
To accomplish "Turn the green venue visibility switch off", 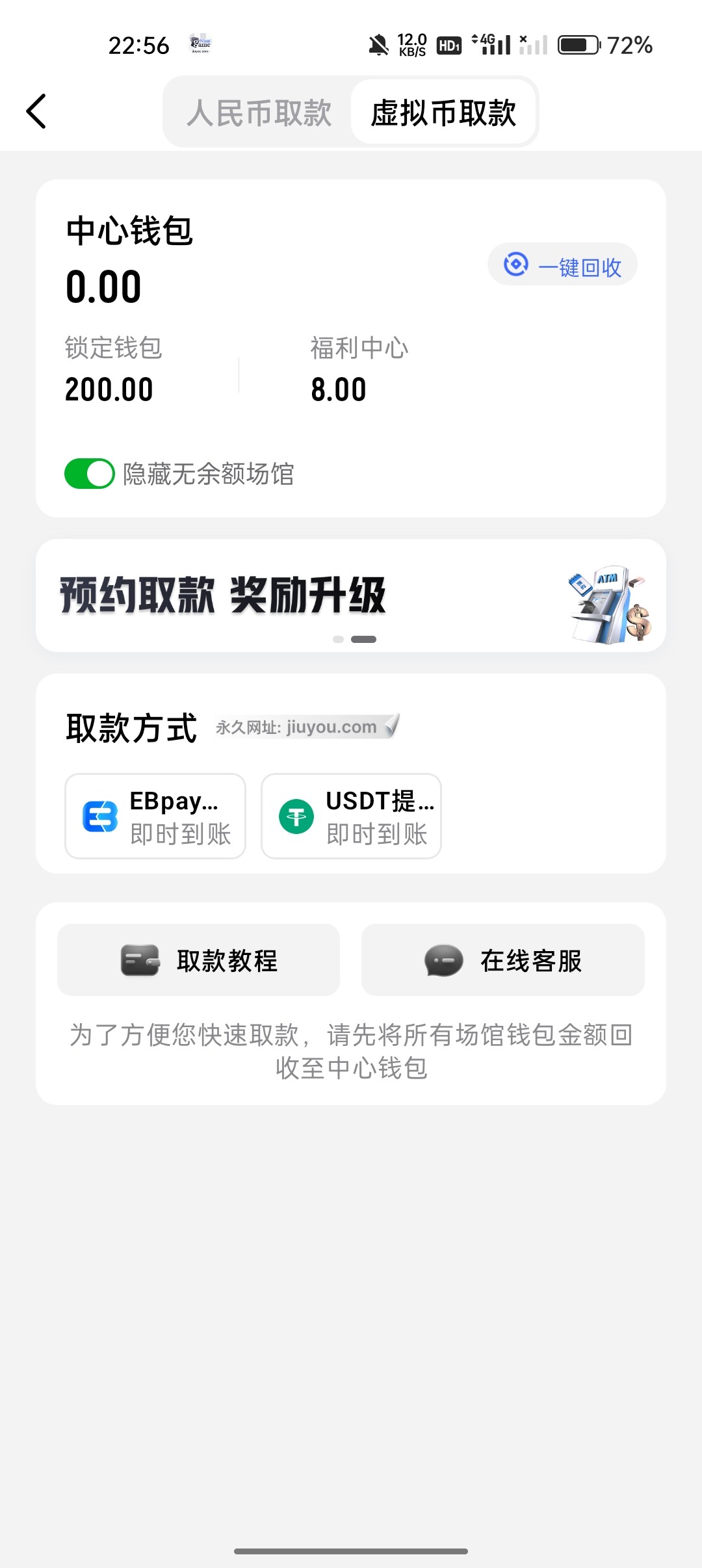I will pos(90,474).
